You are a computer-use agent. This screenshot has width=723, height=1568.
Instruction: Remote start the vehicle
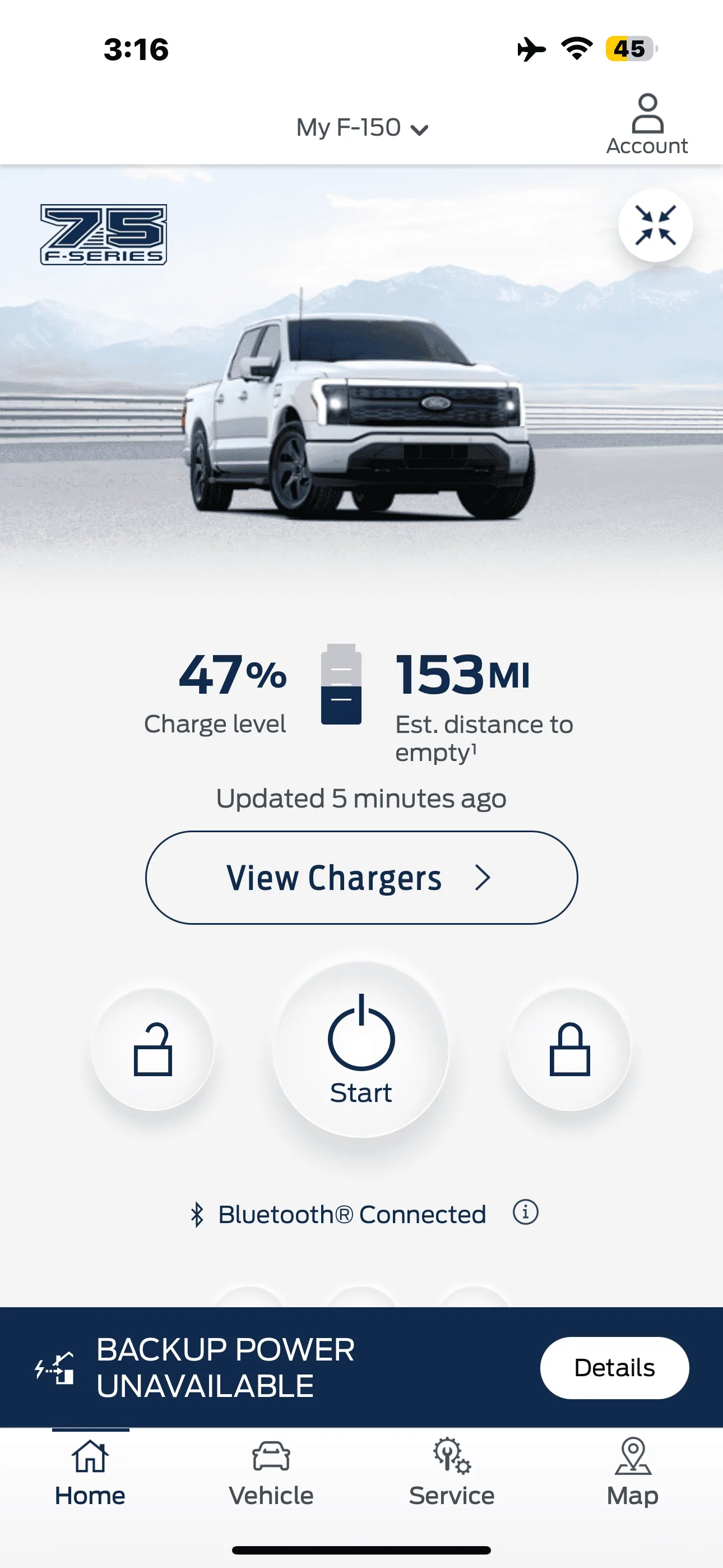click(x=361, y=1049)
